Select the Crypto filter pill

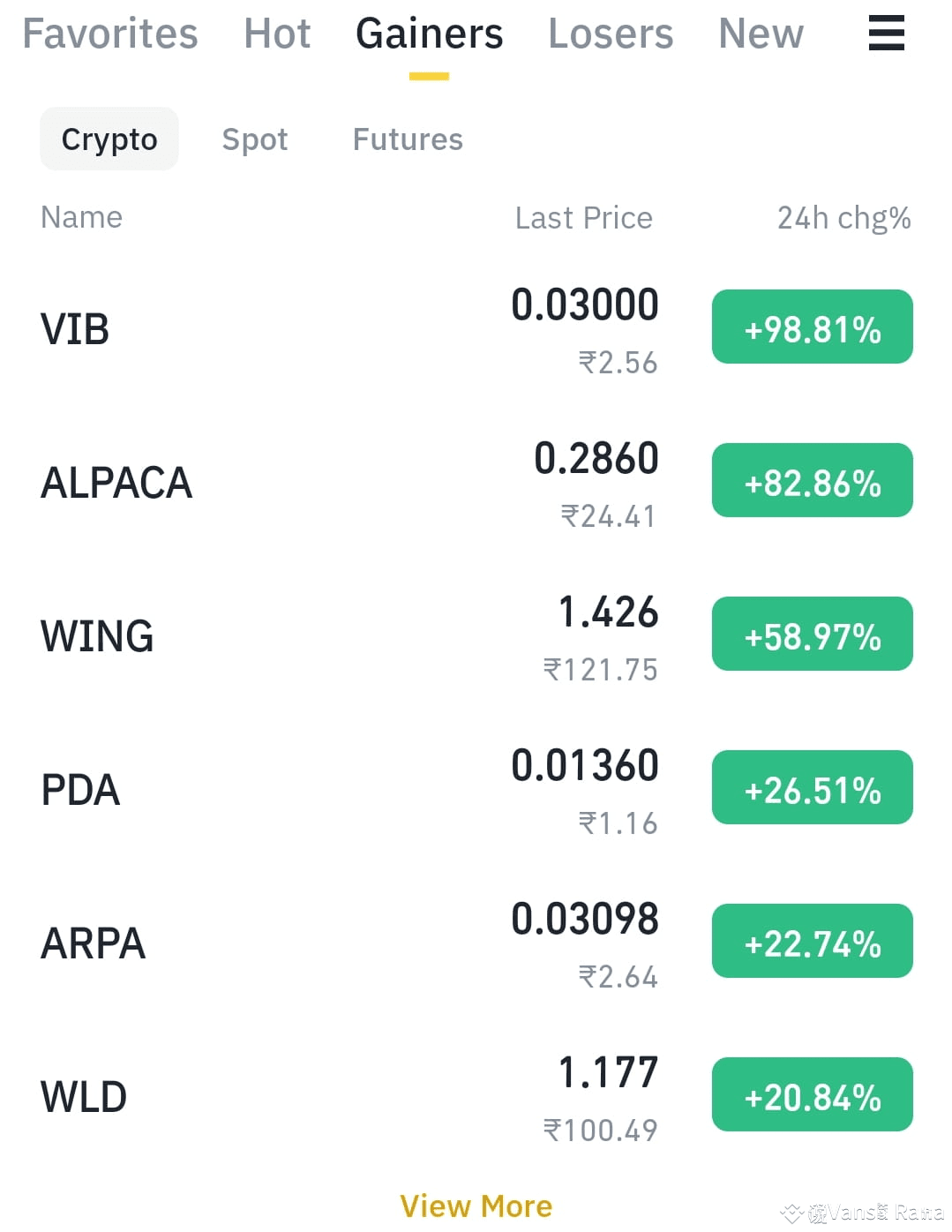point(109,139)
